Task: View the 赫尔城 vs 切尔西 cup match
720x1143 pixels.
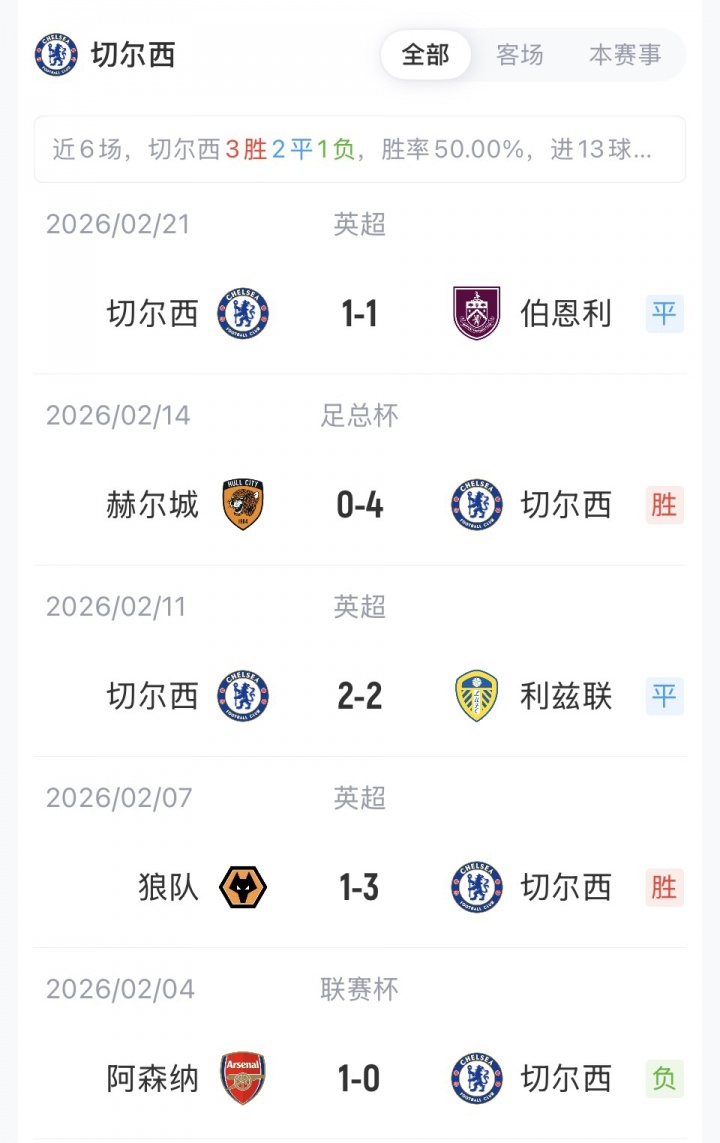Action: (359, 505)
